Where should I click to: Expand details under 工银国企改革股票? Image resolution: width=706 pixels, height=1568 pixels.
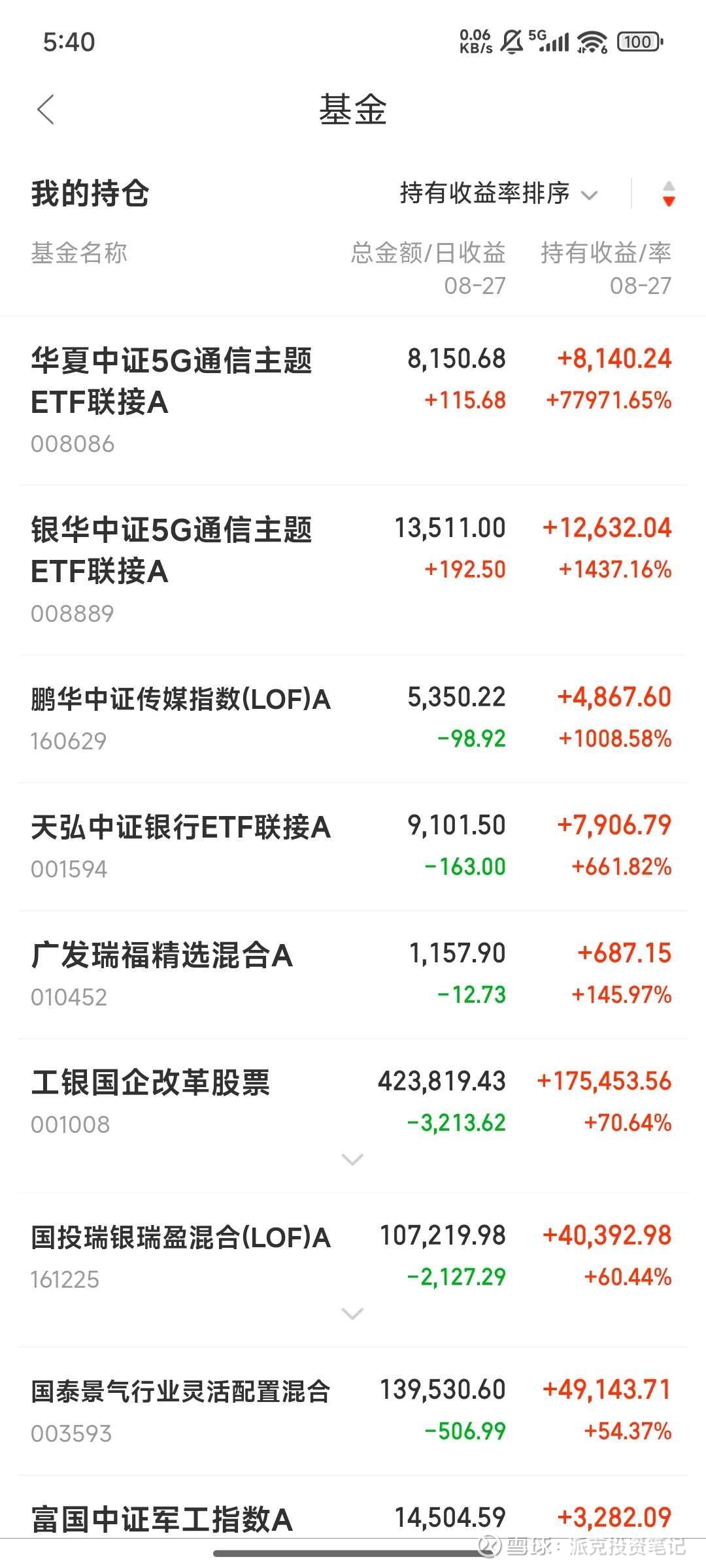(x=352, y=1160)
